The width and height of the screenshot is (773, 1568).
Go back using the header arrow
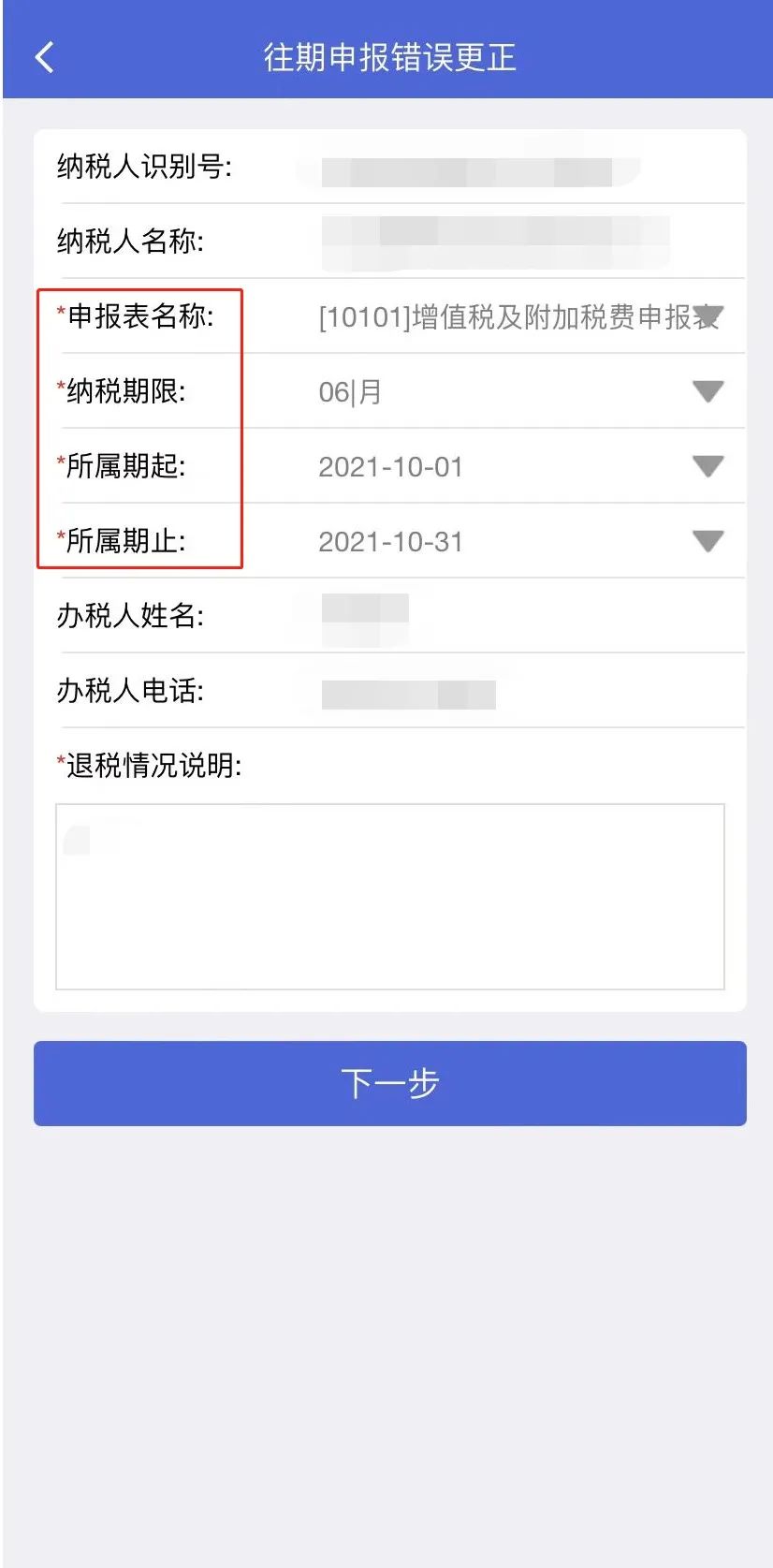pos(44,57)
